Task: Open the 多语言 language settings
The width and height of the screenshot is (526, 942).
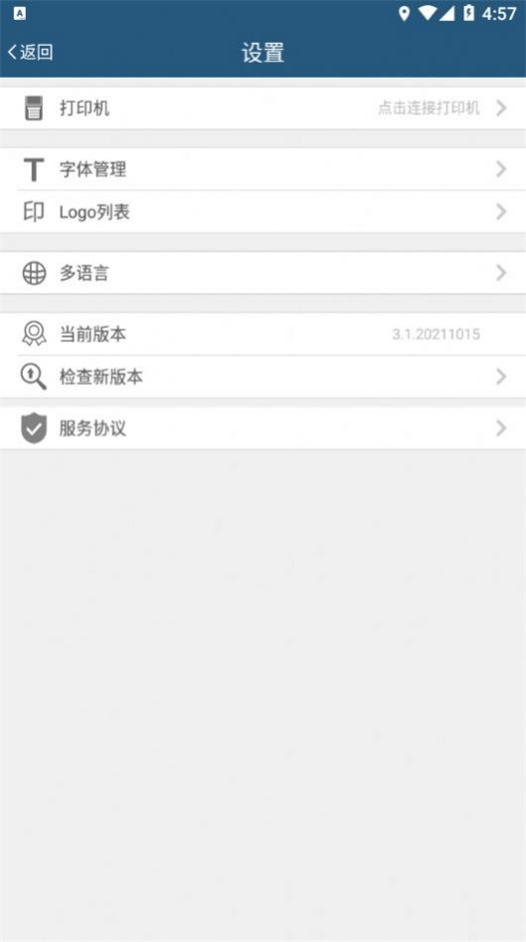Action: click(263, 273)
